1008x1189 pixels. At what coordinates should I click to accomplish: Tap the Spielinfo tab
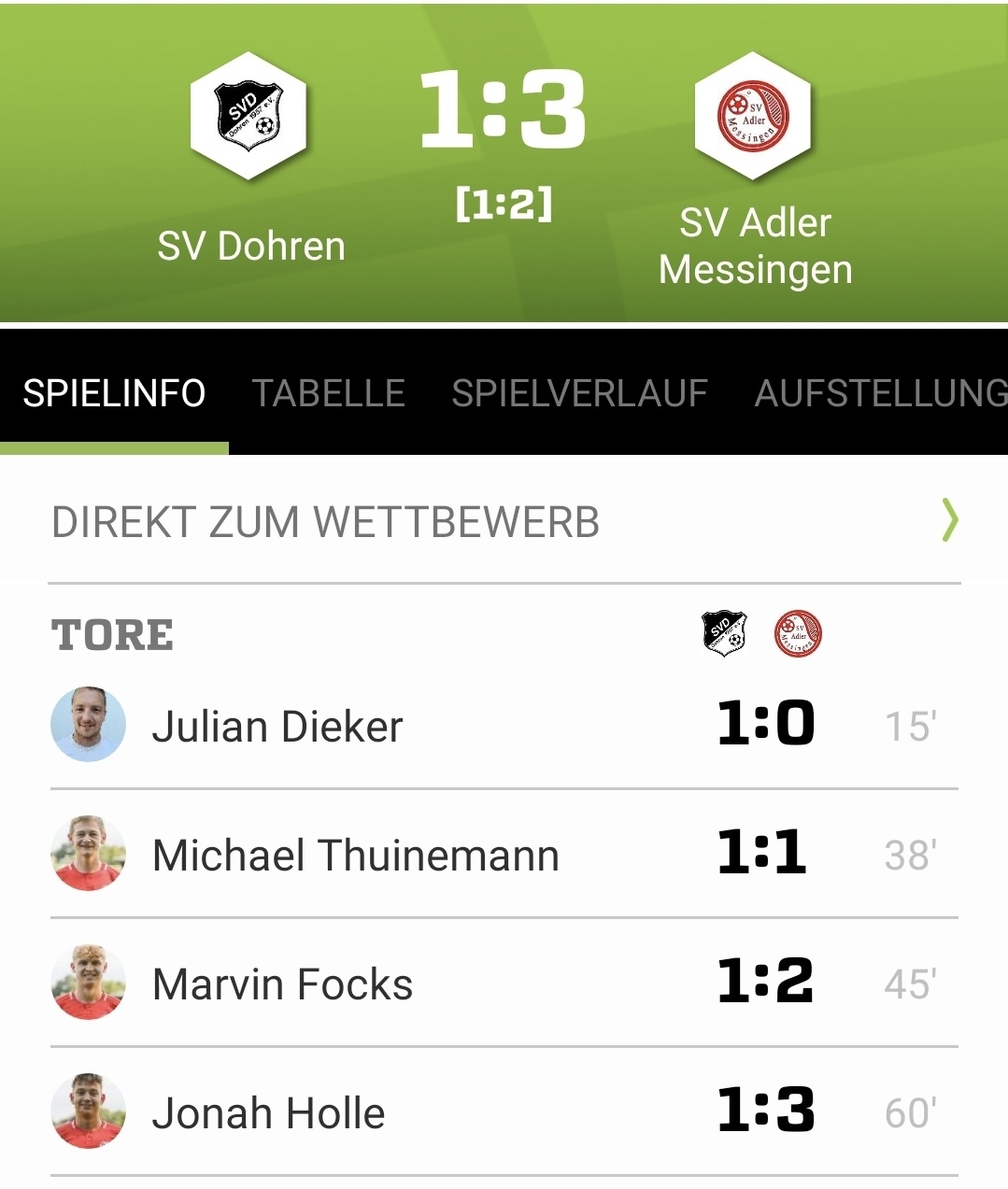(114, 393)
